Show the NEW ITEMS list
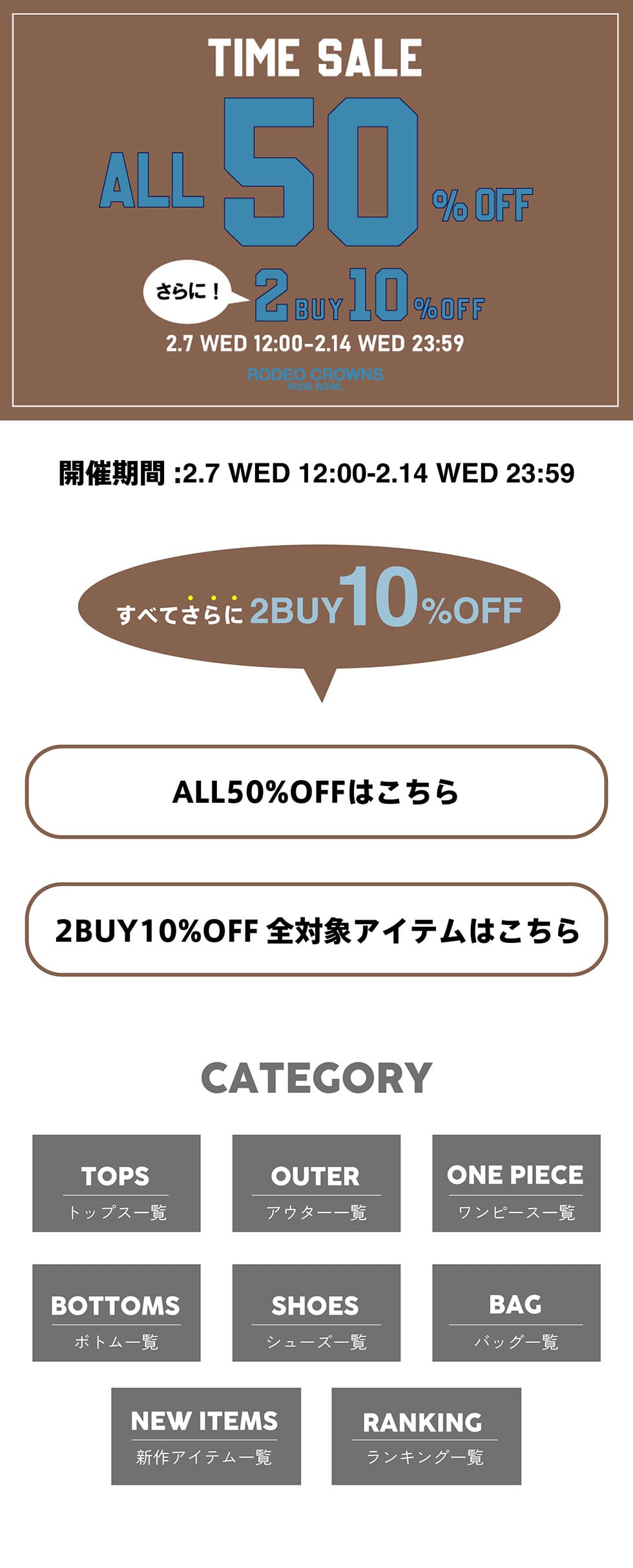The height and width of the screenshot is (1568, 633). pyautogui.click(x=205, y=1436)
